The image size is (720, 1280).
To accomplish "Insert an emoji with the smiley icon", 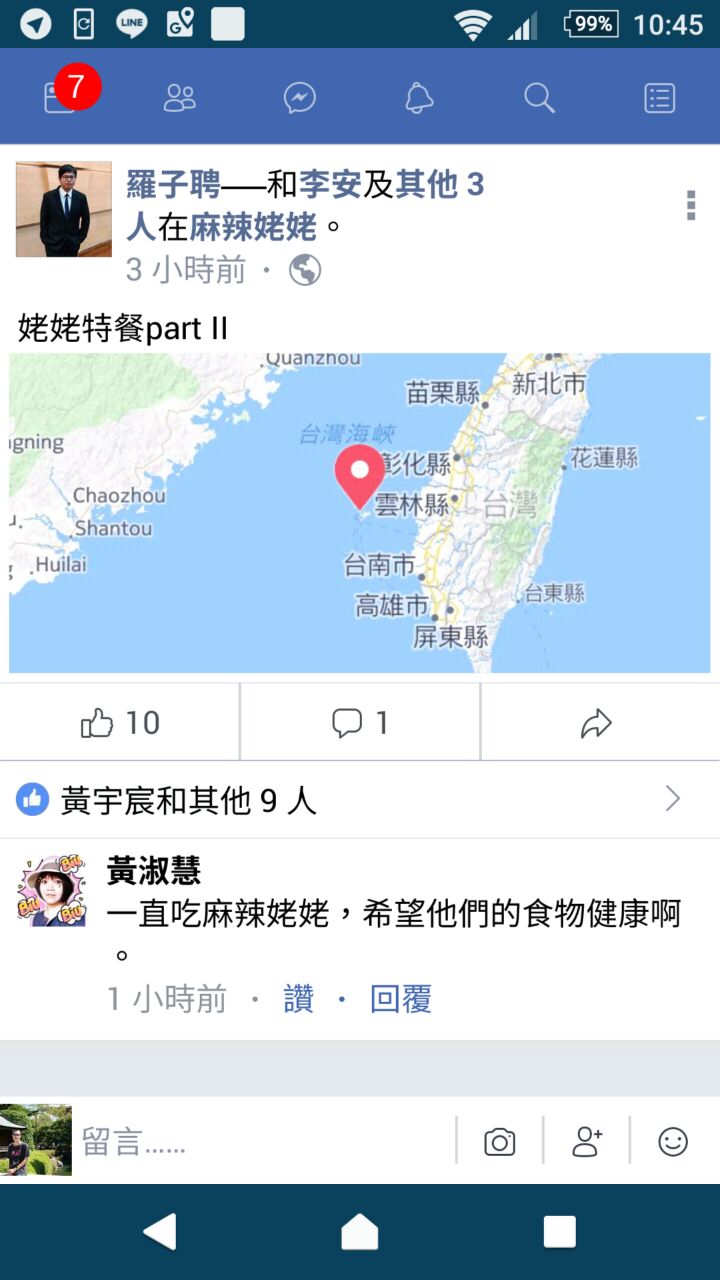I will point(673,1141).
